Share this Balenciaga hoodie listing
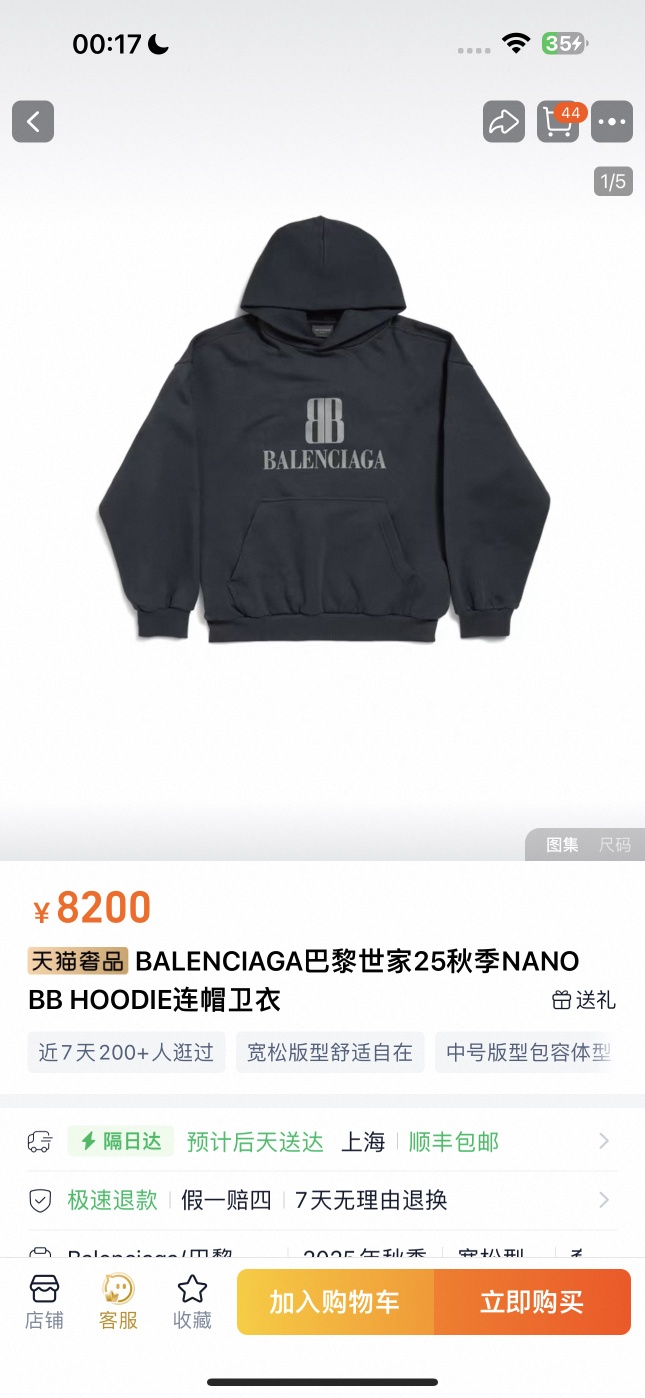 pyautogui.click(x=503, y=122)
